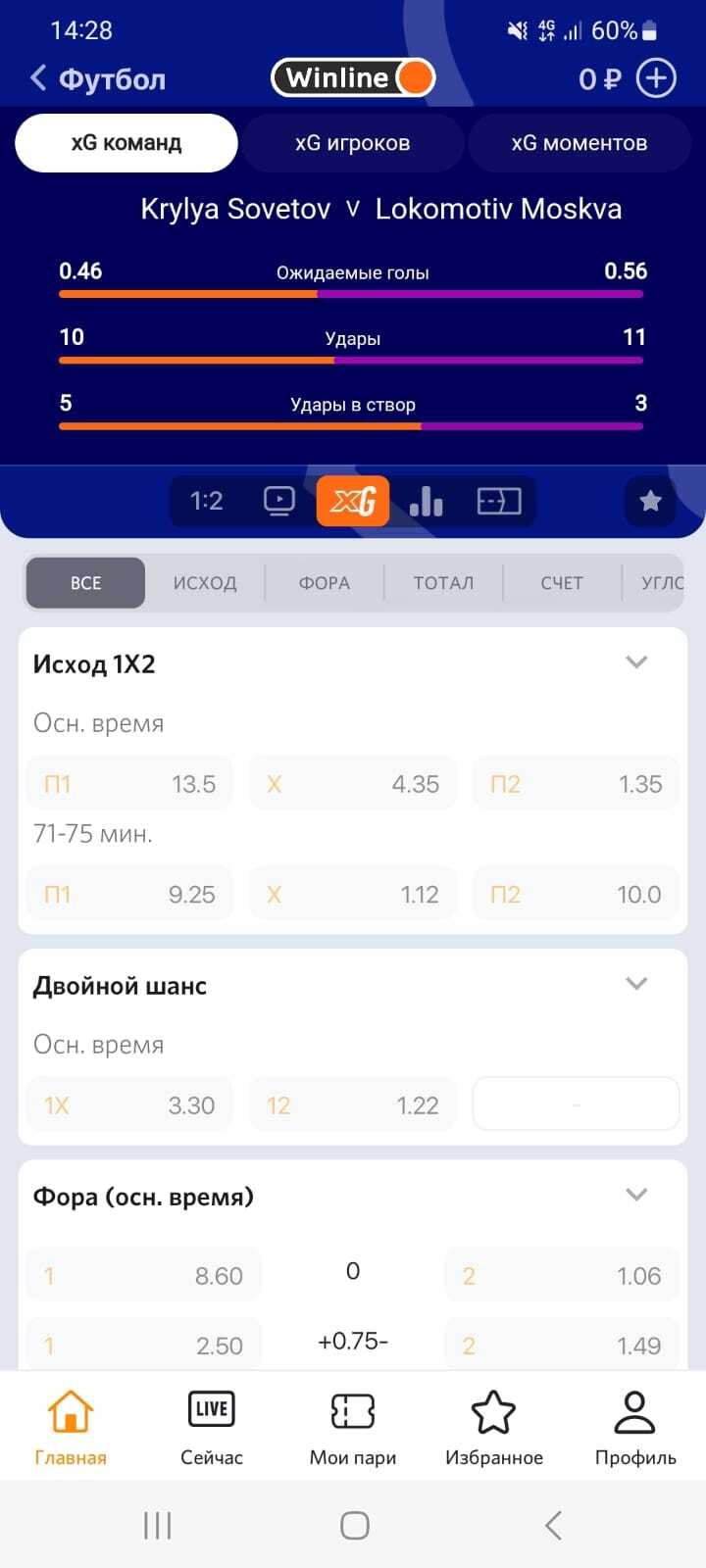Select П1 odds 13.5 for main time

click(129, 784)
